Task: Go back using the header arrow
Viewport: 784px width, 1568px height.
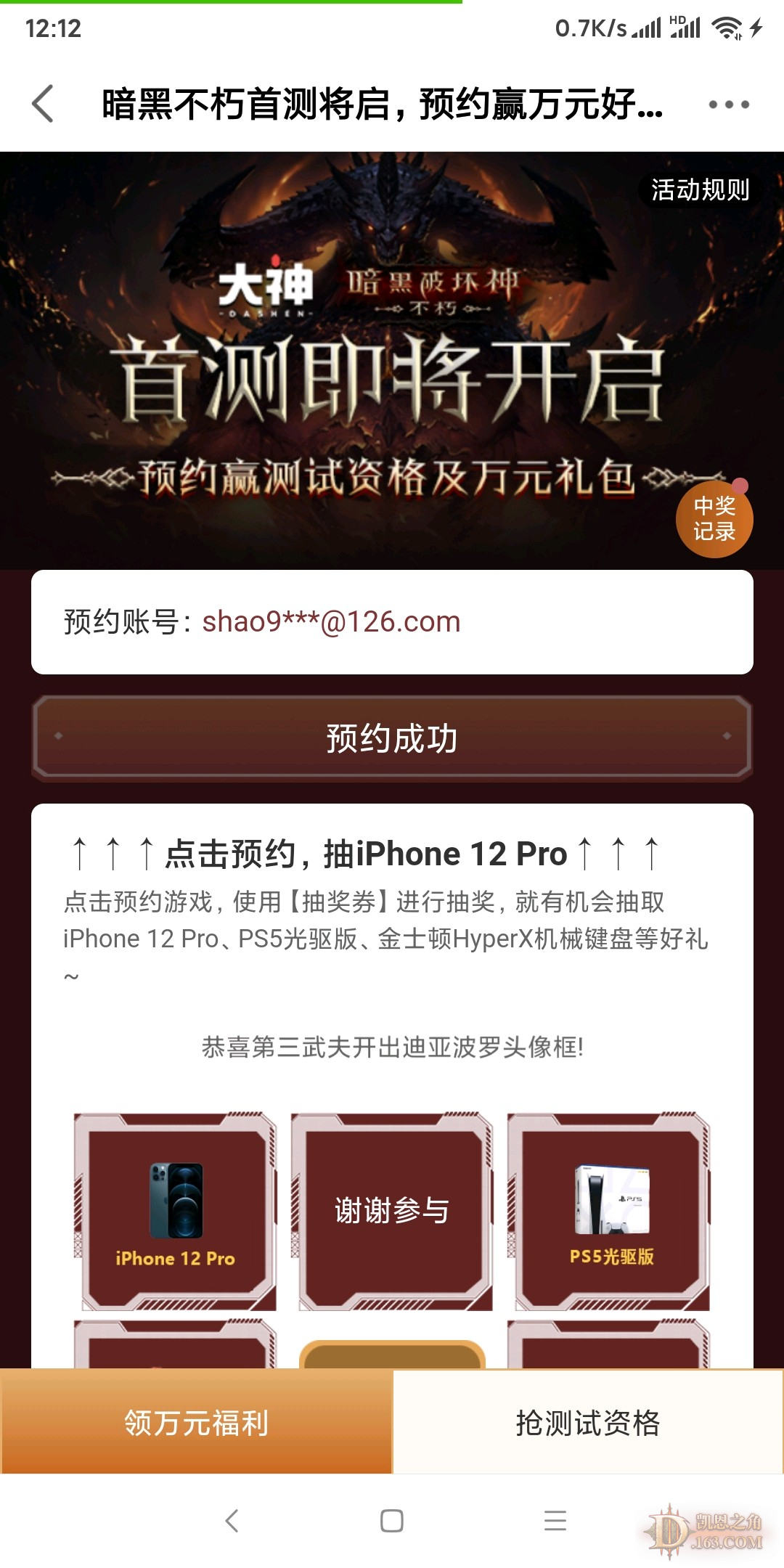Action: [x=44, y=104]
